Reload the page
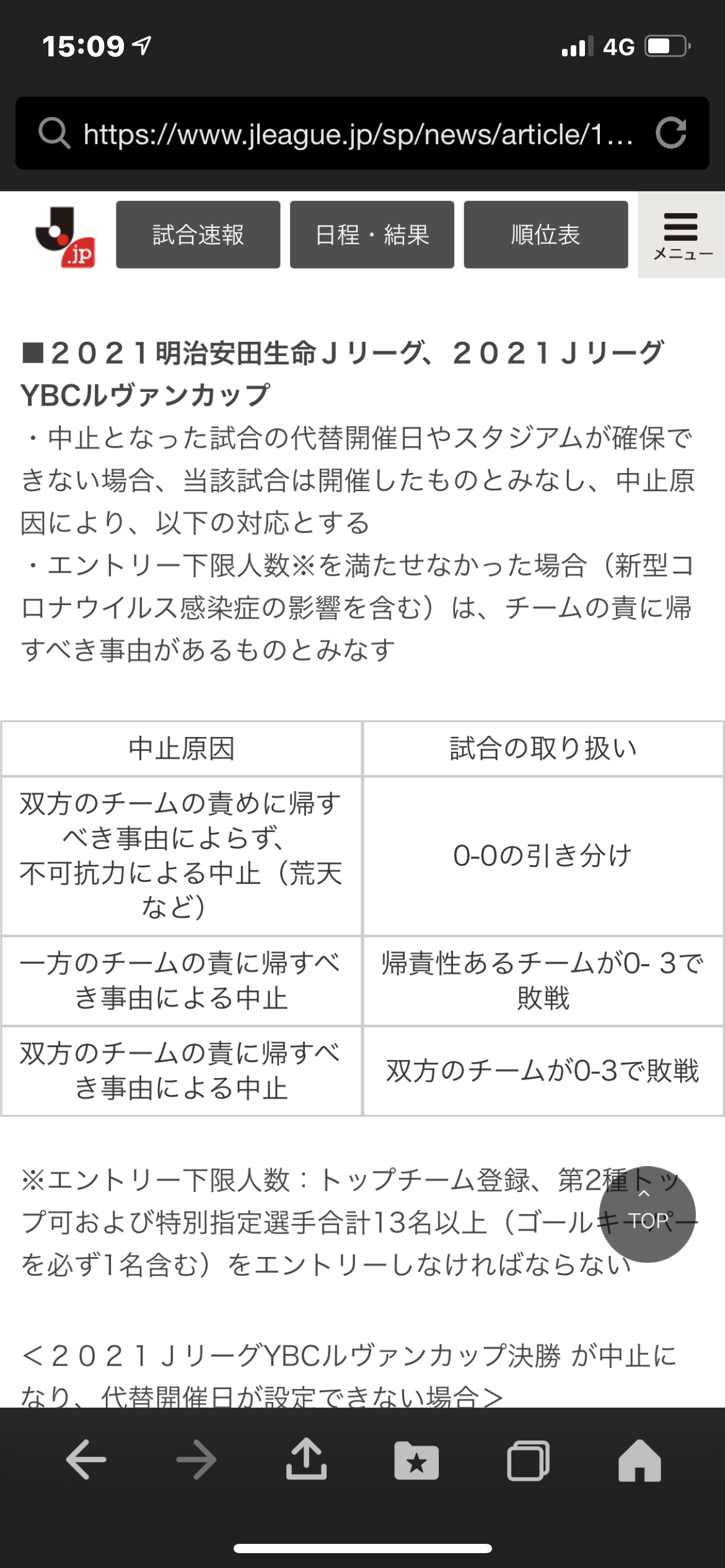Screen dimensions: 725x1568 671,133
